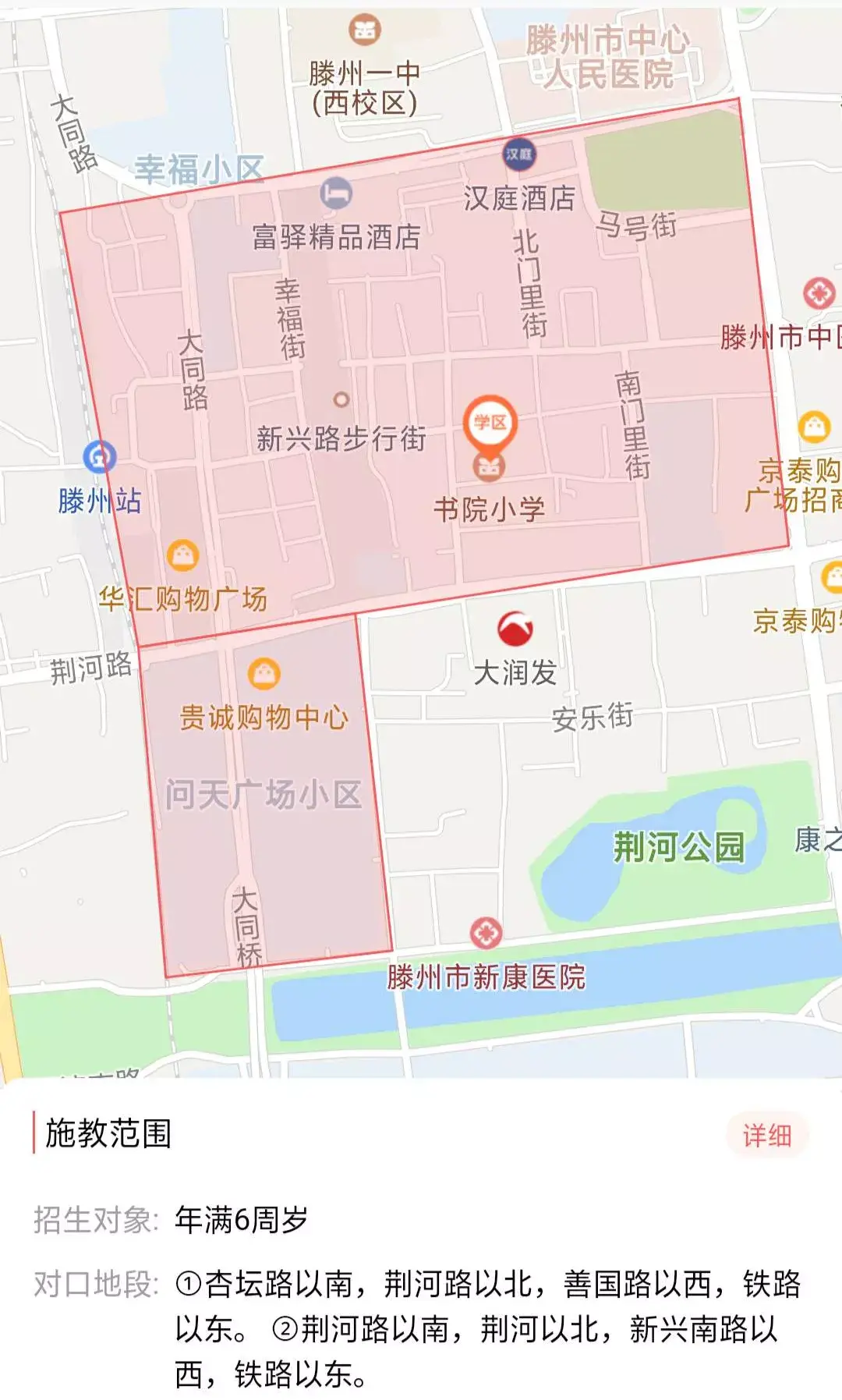Open the 详细 details for 施教范围

point(766,1135)
